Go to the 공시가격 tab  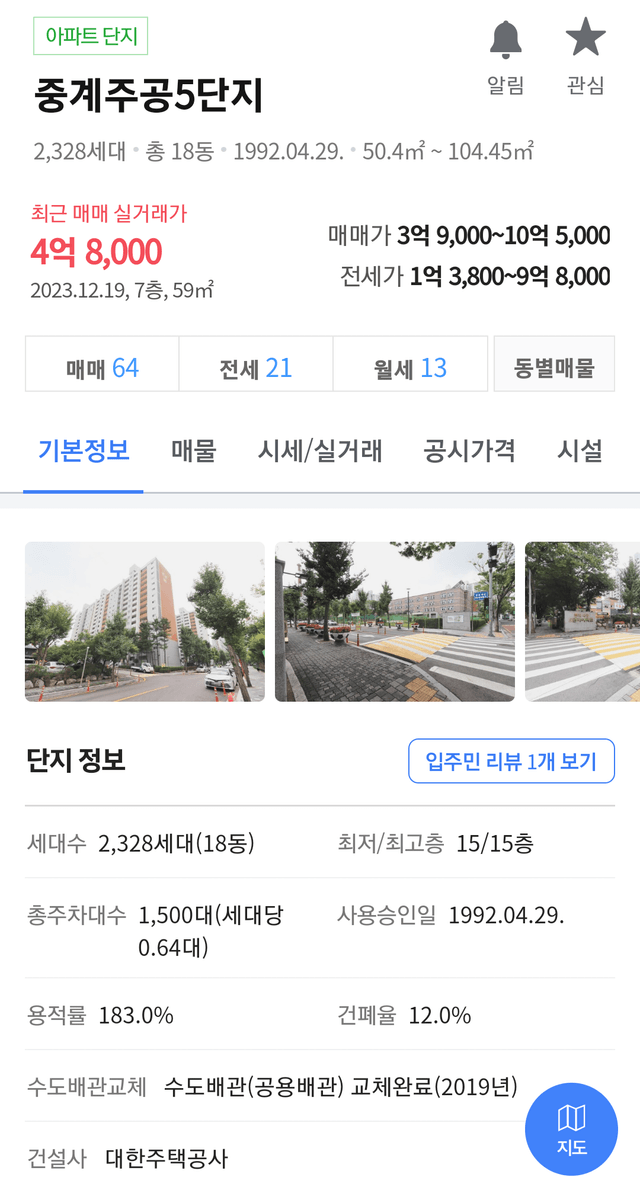point(469,451)
